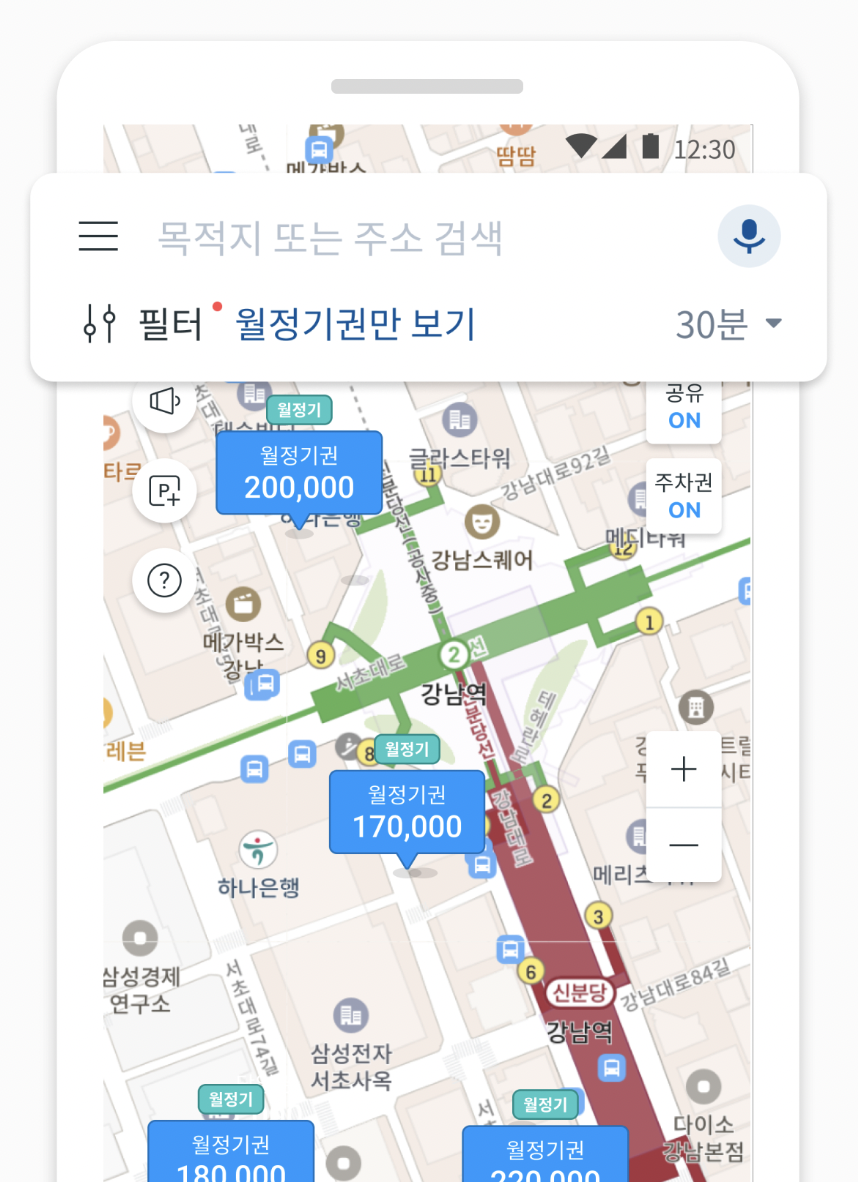Disable the 주차권 parking pass toggle

[683, 496]
